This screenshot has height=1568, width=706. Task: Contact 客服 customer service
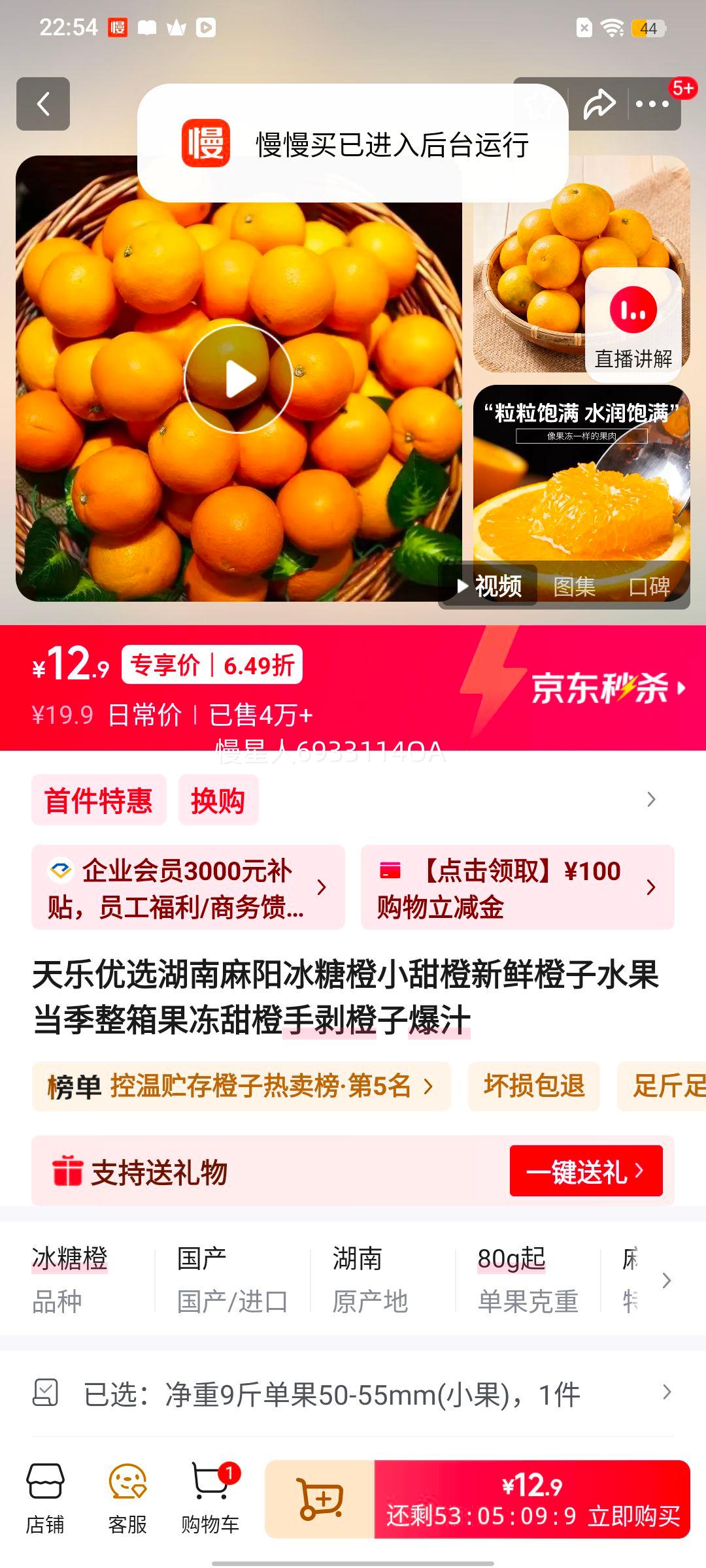click(x=127, y=1497)
